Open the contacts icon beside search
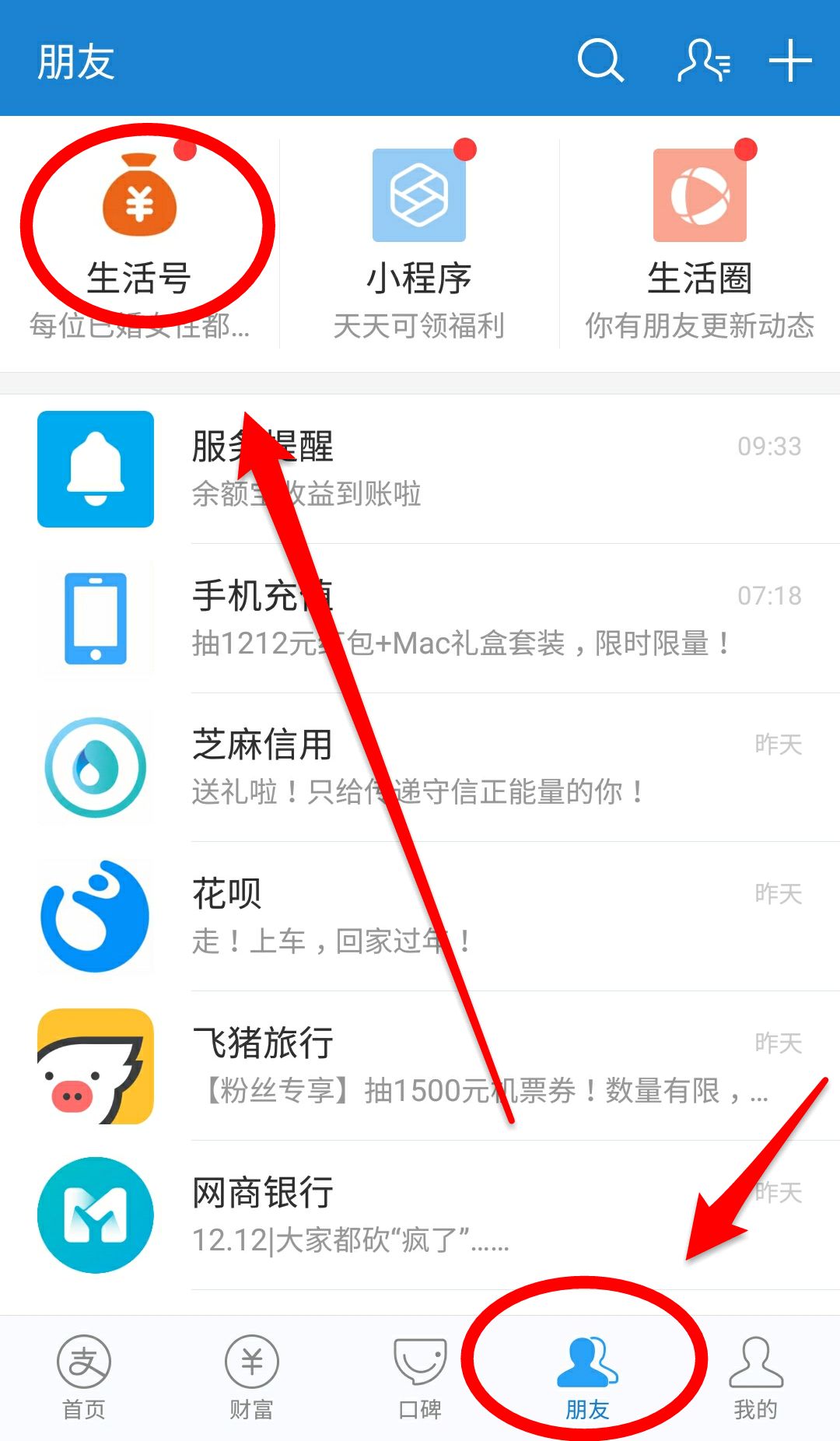This screenshot has height=1441, width=840. coord(702,62)
